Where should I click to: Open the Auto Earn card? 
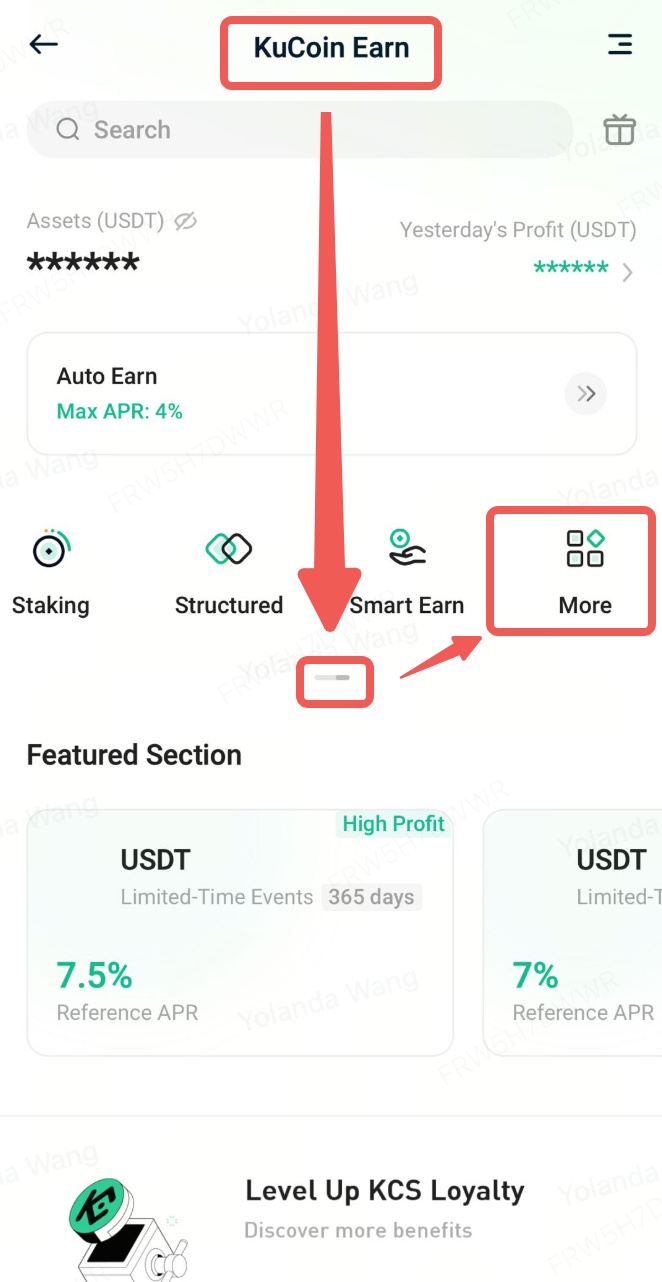[331, 393]
